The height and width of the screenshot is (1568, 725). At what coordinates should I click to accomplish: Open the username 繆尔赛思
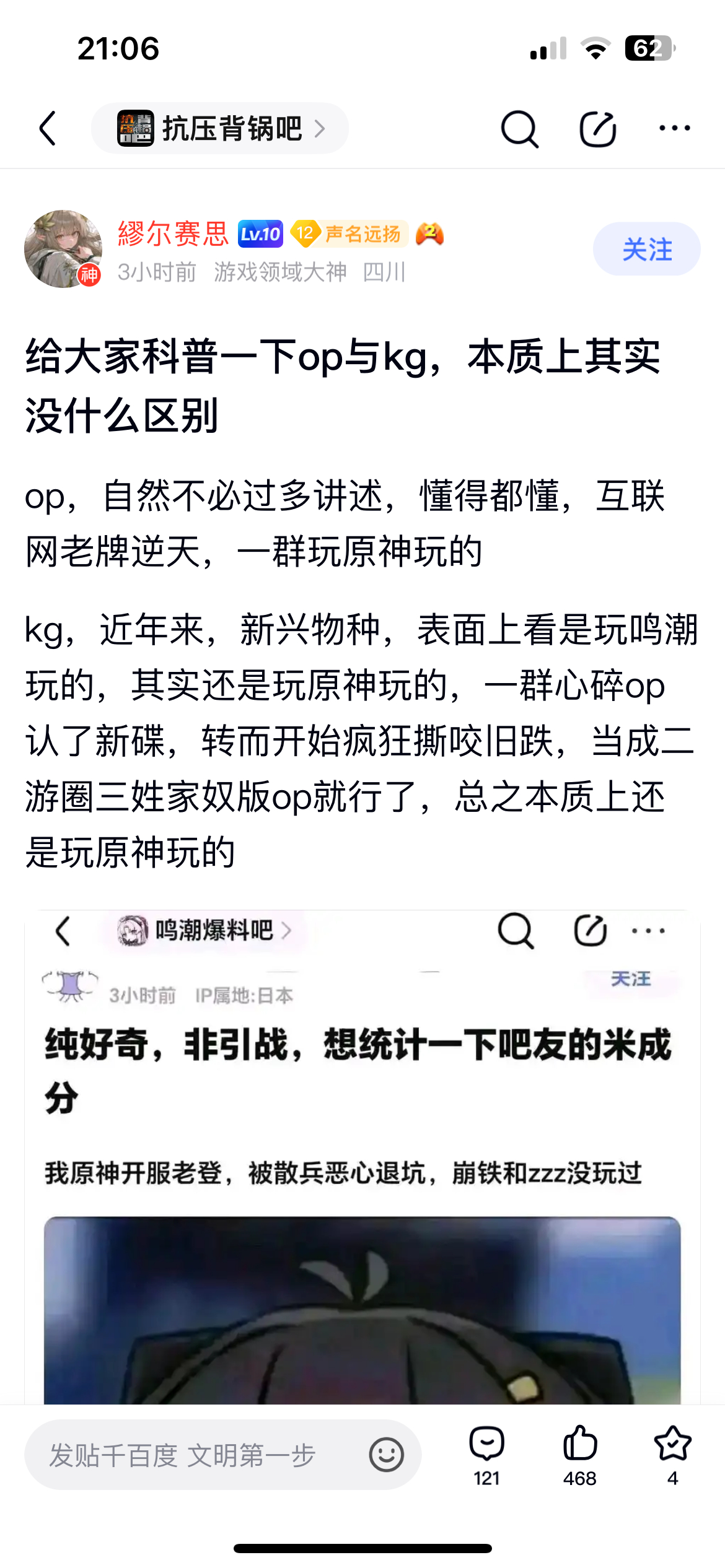click(174, 234)
